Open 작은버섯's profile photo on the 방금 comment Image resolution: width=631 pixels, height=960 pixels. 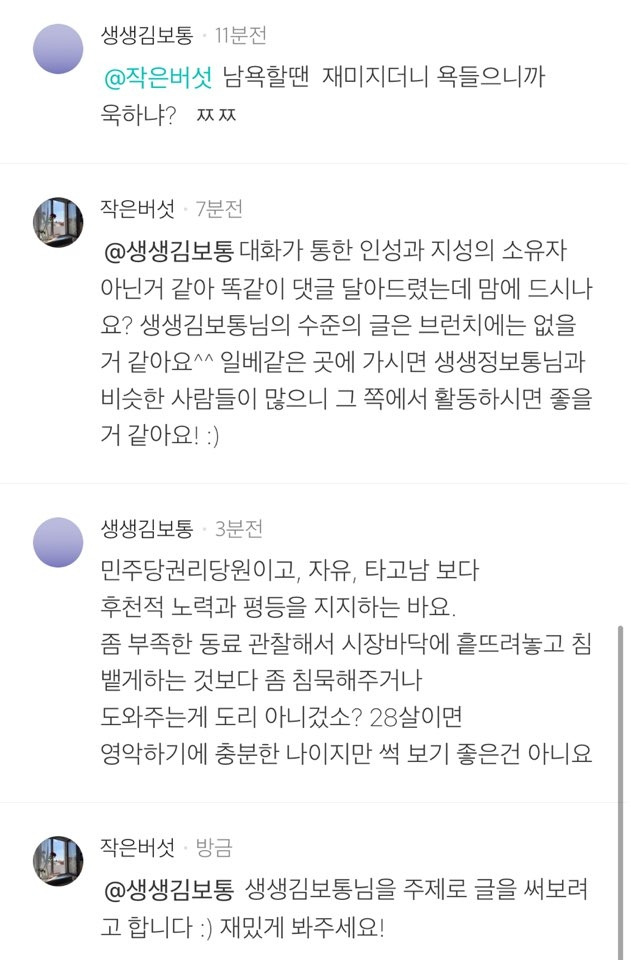coord(58,861)
